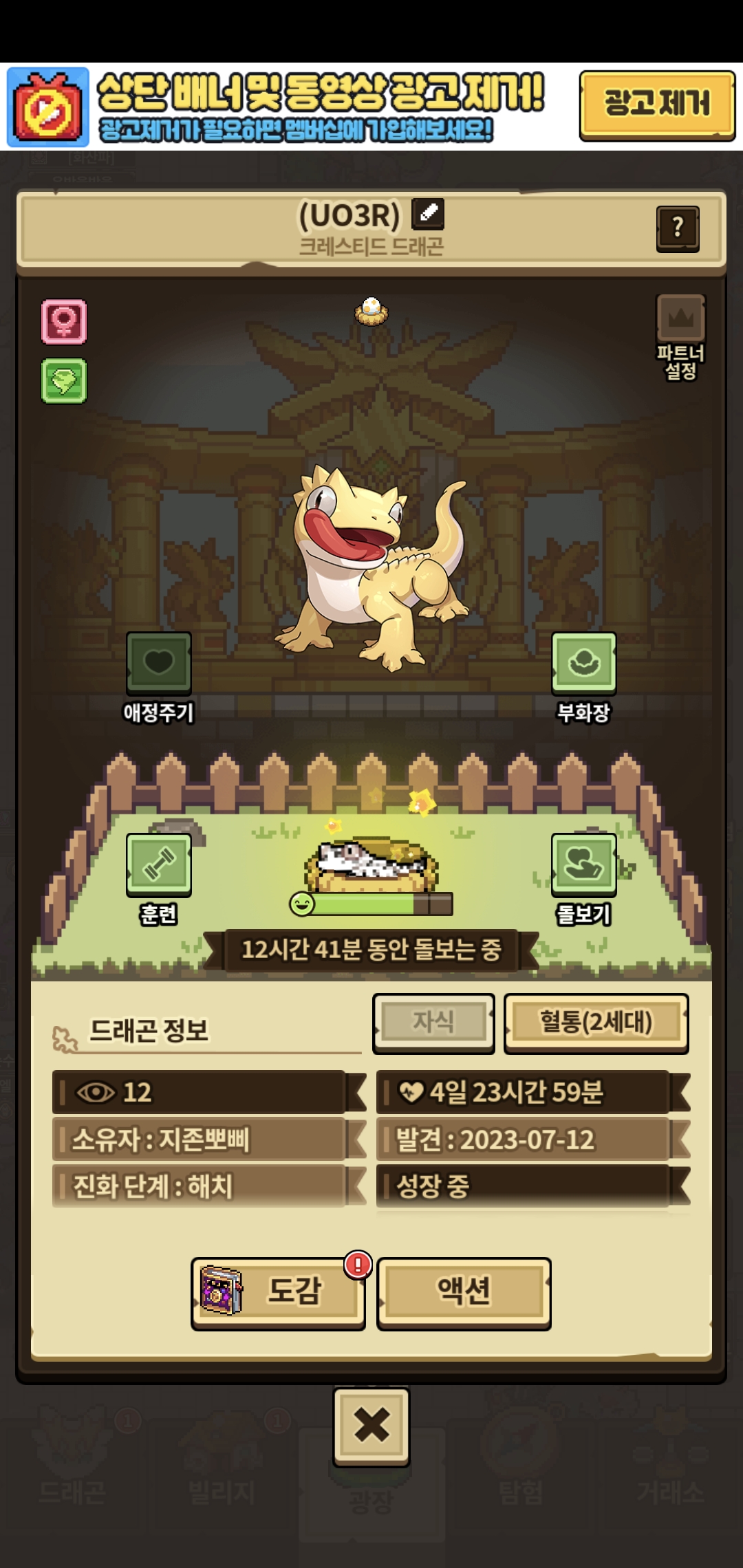Tap the pink female gender icon
Image resolution: width=743 pixels, height=1568 pixels.
64,321
